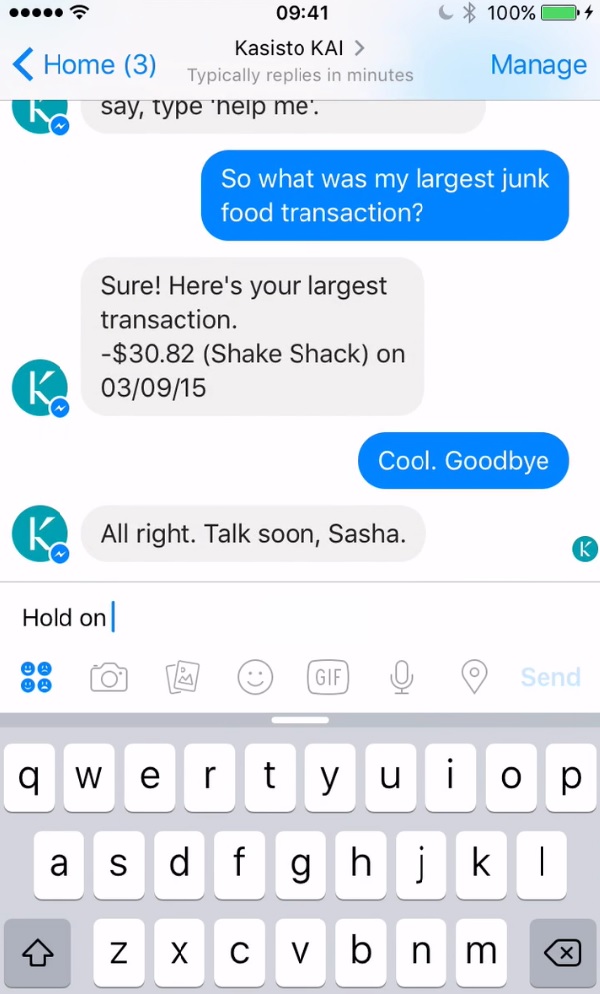Tap the shift key on keyboard
The image size is (600, 994).
tap(37, 953)
